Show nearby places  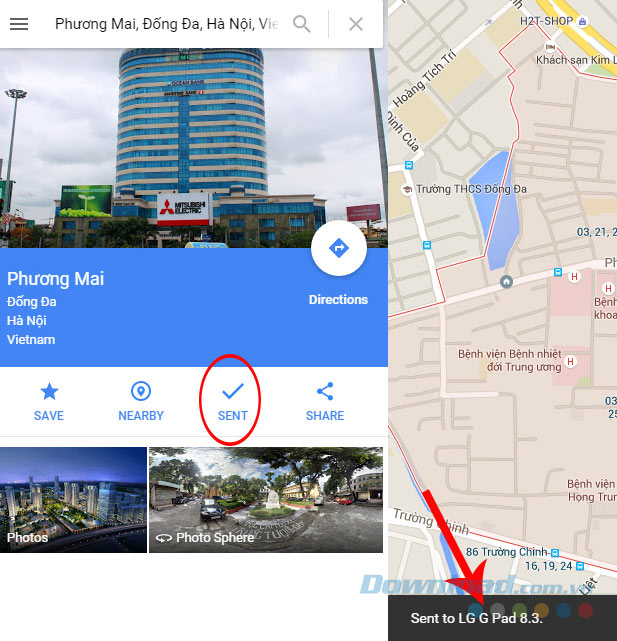pos(141,401)
